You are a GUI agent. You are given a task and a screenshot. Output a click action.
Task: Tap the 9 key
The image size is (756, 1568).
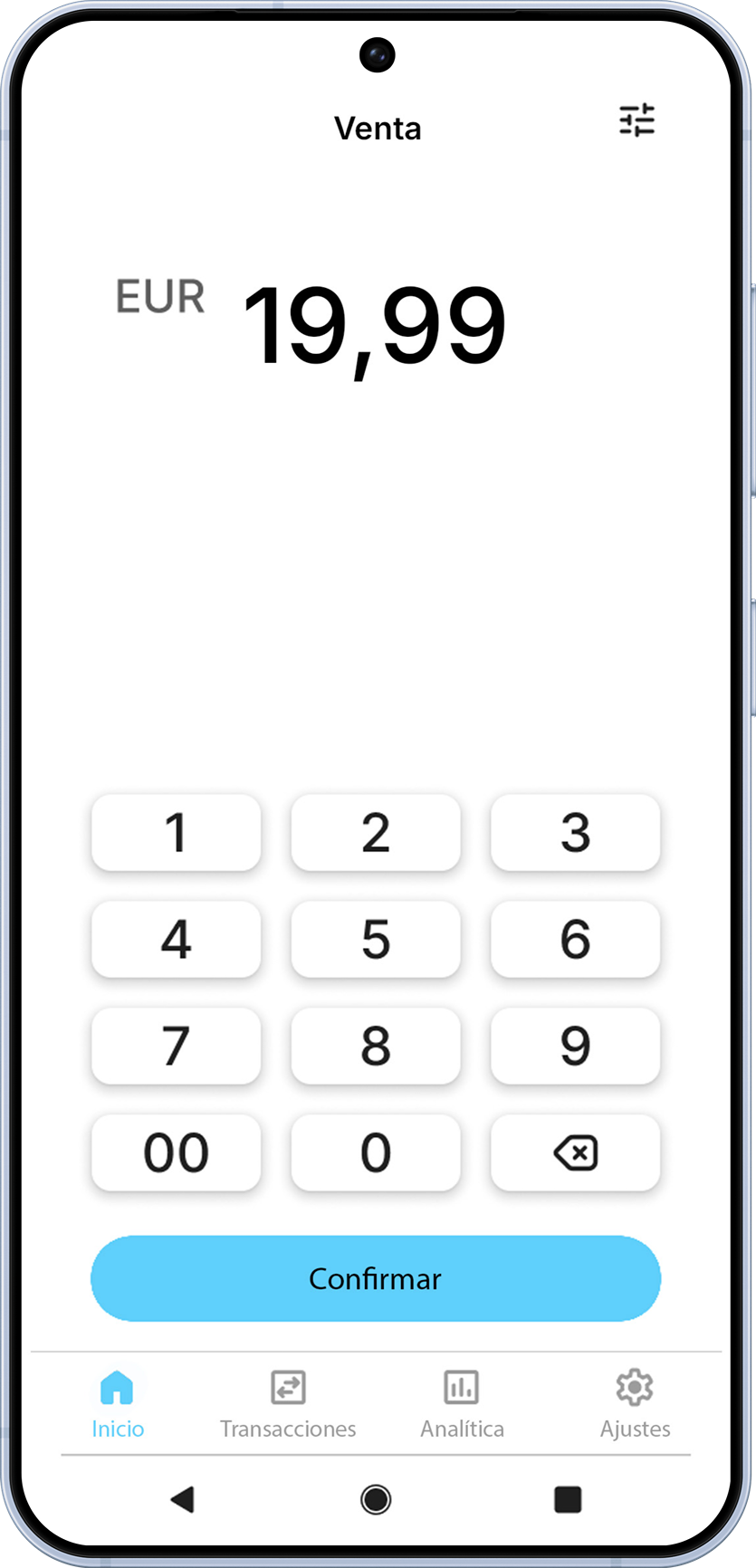point(575,1046)
